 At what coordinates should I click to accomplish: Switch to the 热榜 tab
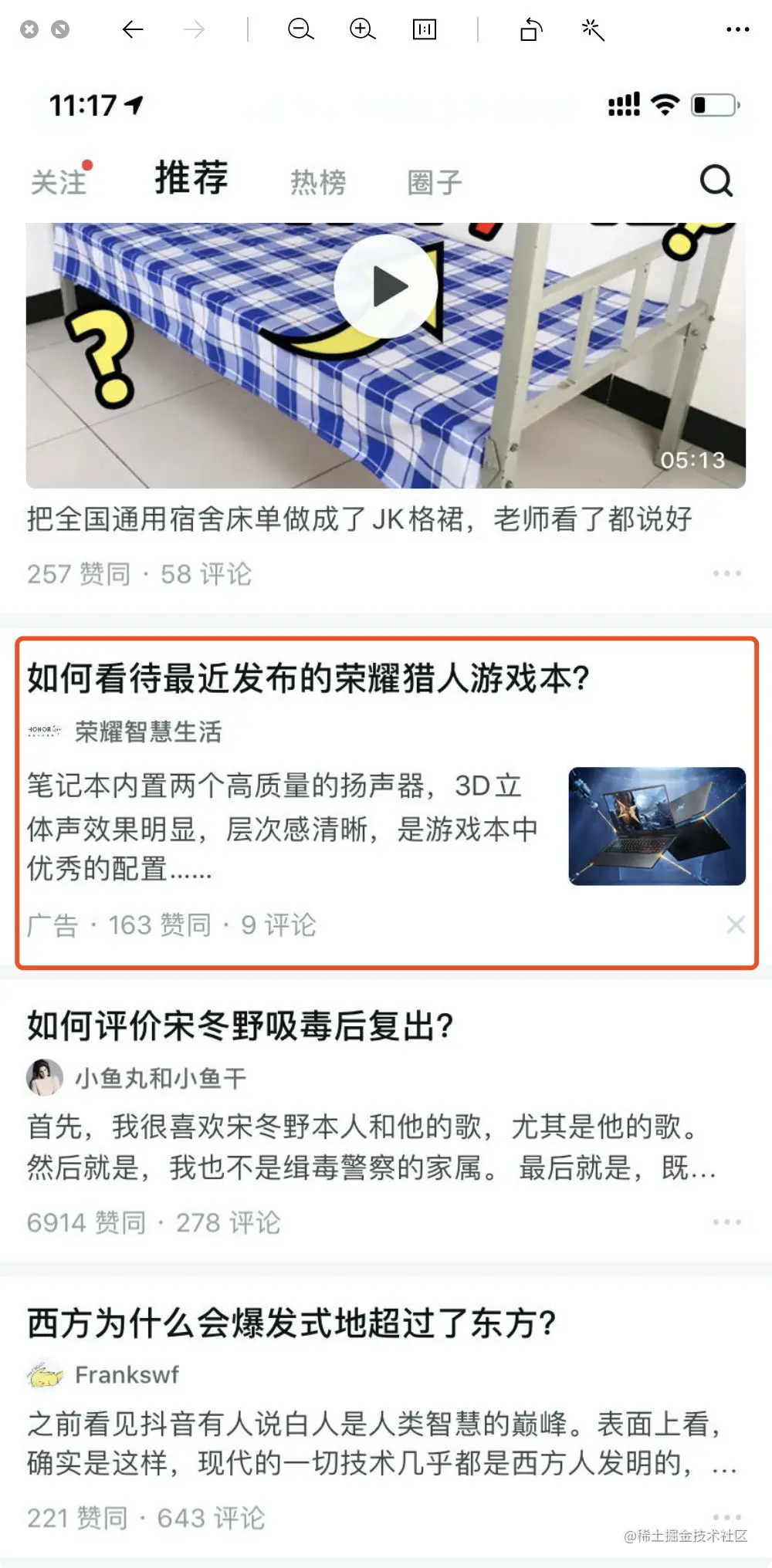(318, 183)
